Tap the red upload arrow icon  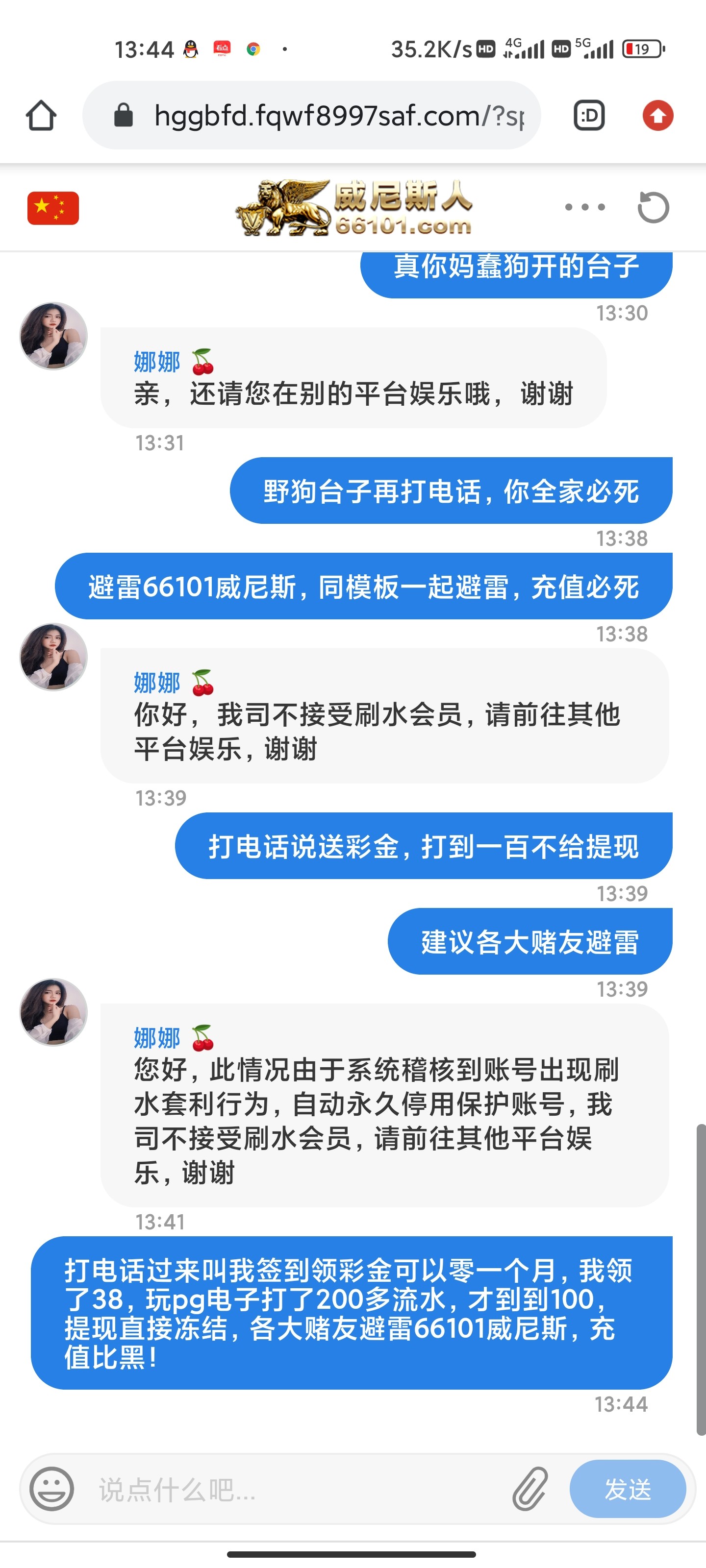tap(658, 116)
